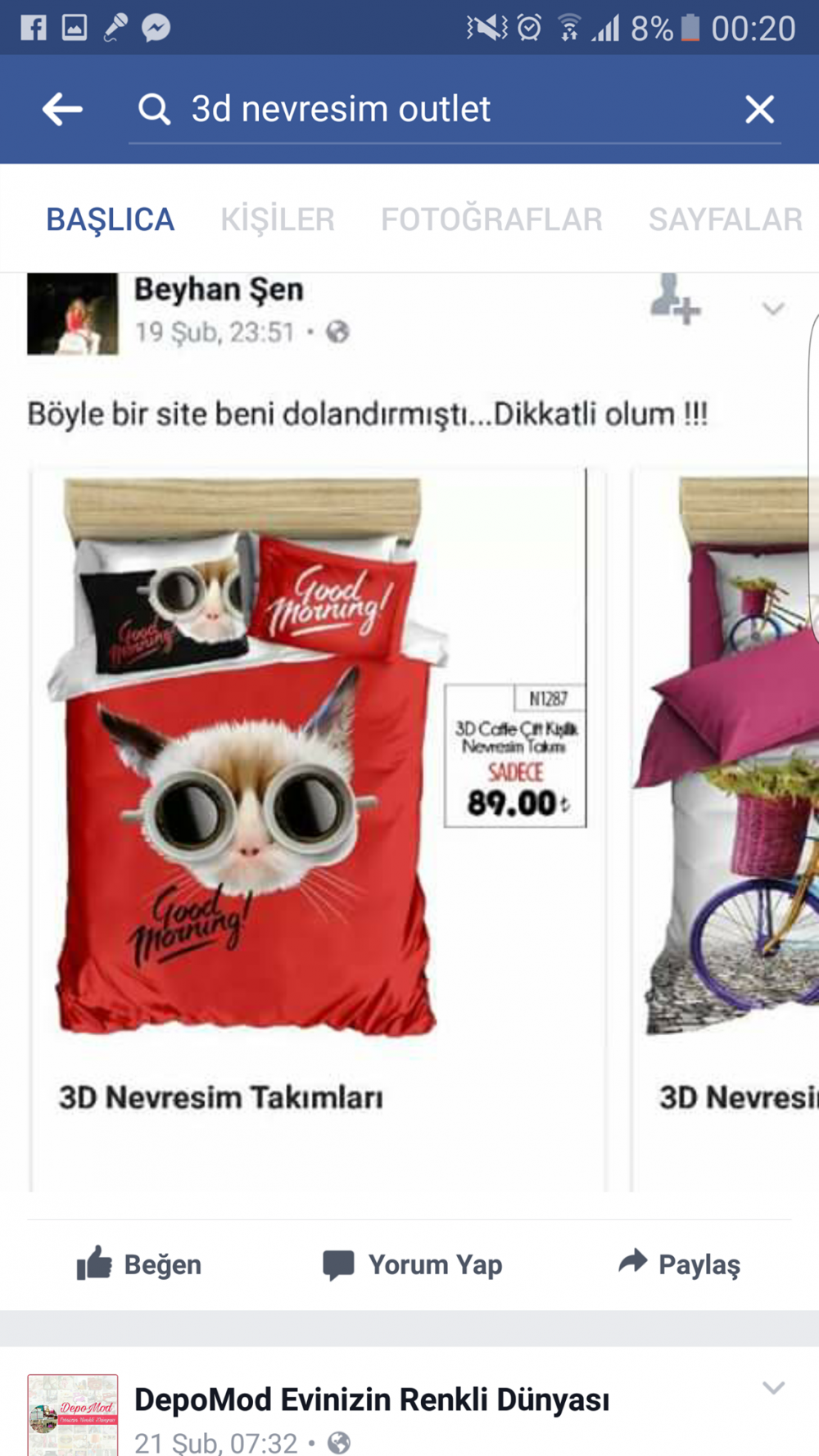Switch to the BAŞLICA tab
Image resolution: width=819 pixels, height=1456 pixels.
111,219
